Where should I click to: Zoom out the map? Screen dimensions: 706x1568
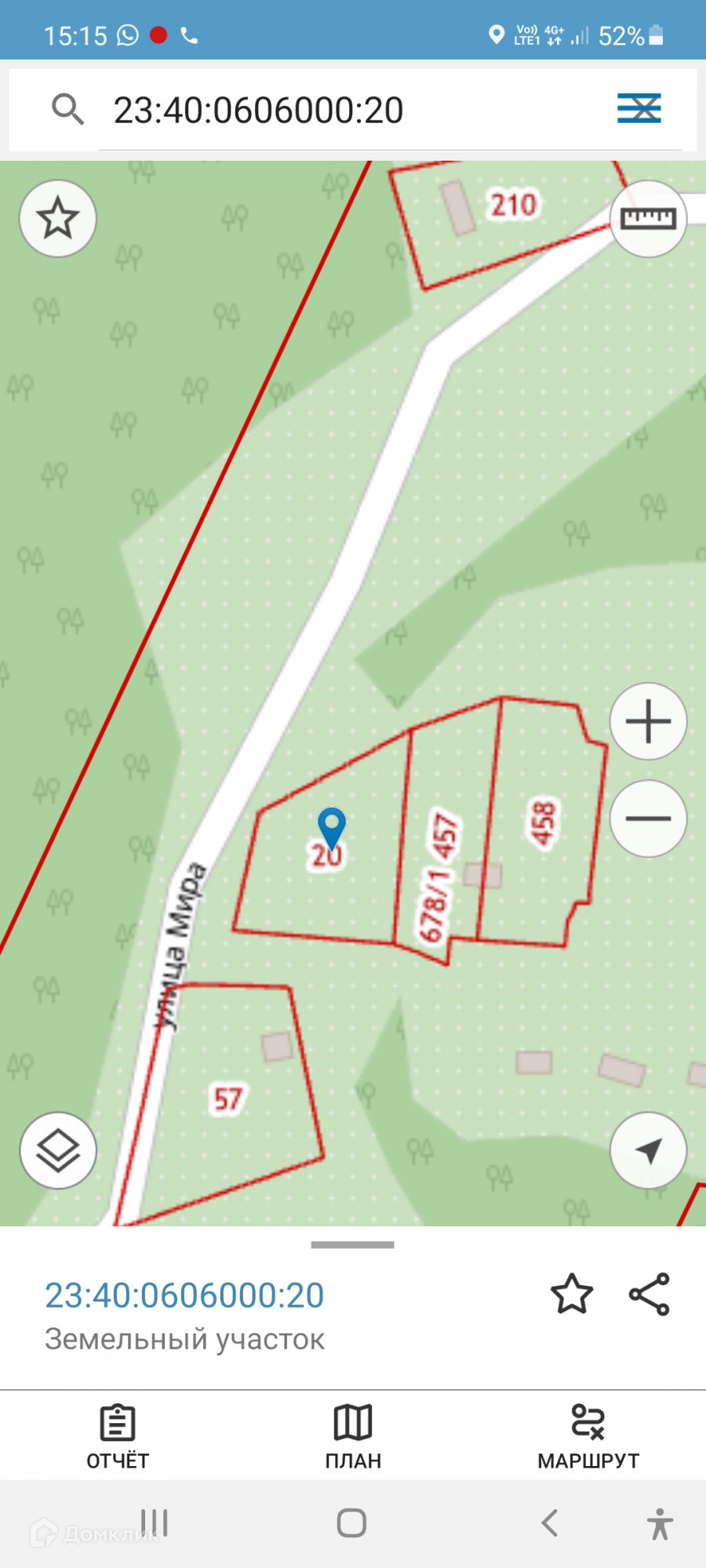click(648, 818)
